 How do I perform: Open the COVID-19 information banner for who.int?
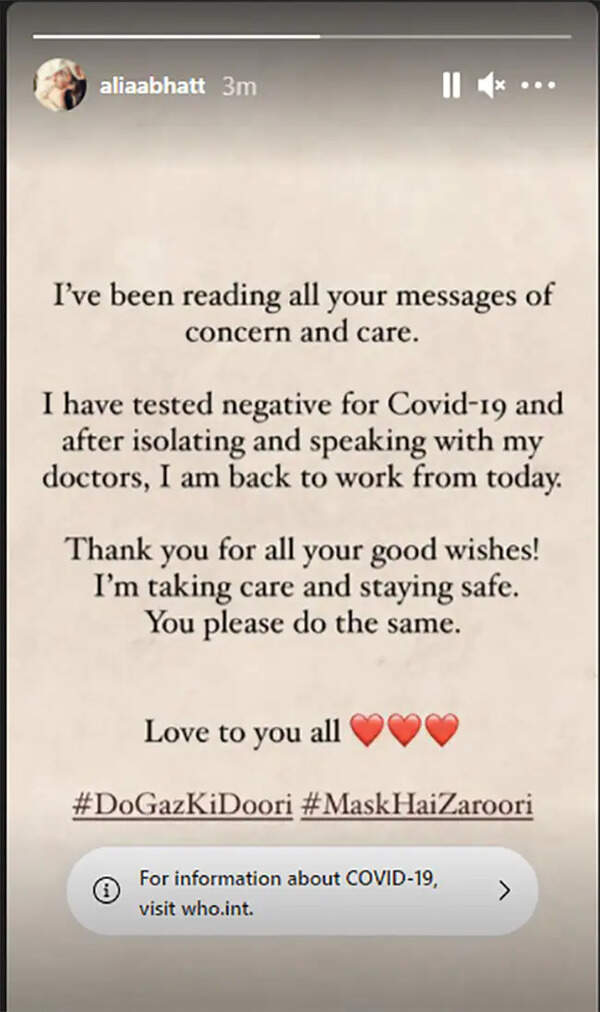coord(302,891)
